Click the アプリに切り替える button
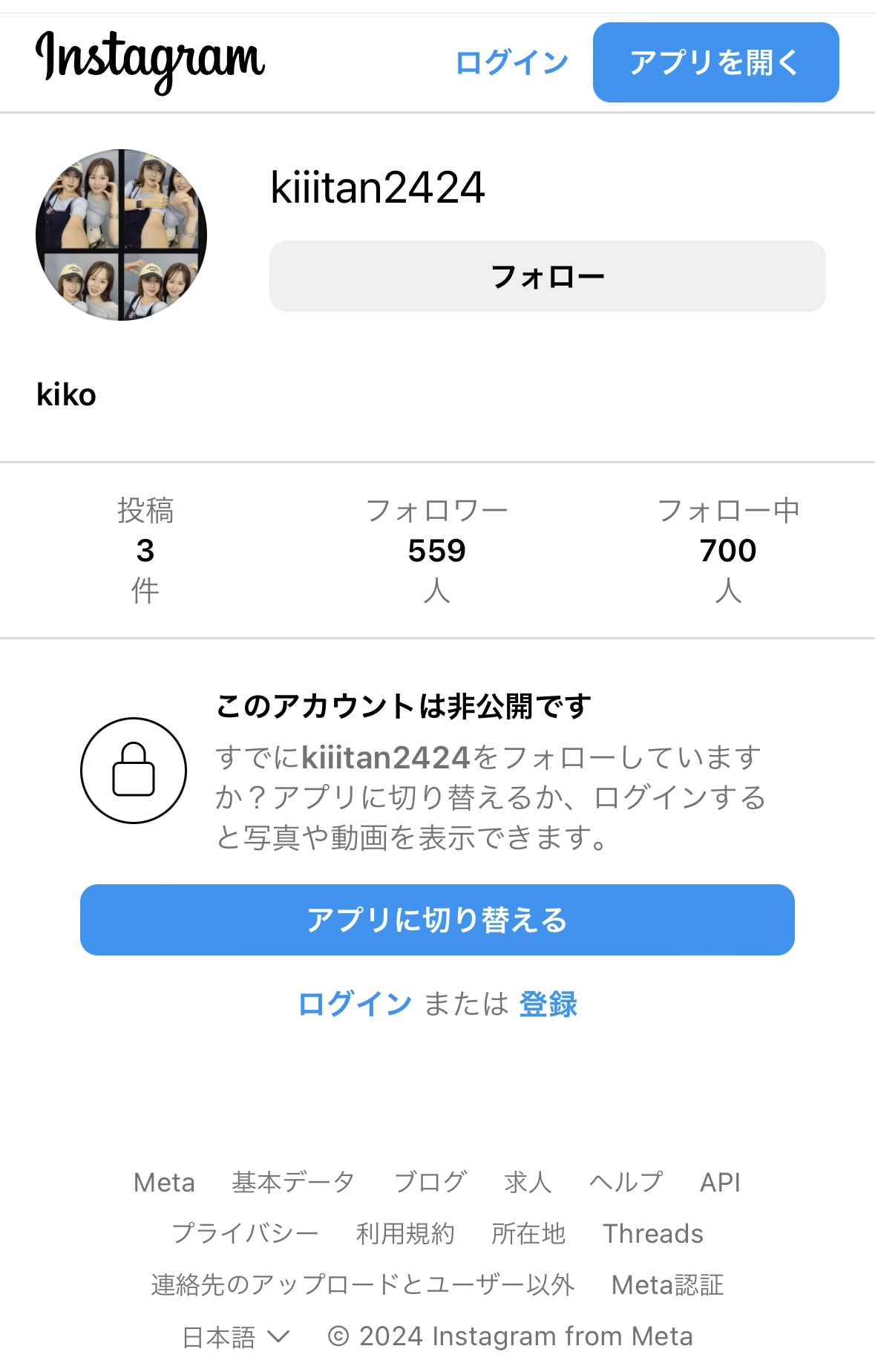 437,920
